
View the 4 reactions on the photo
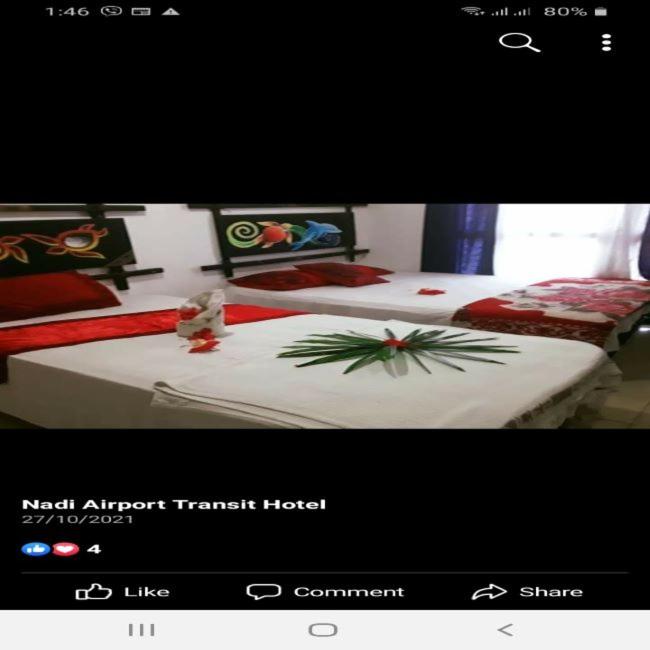61,549
